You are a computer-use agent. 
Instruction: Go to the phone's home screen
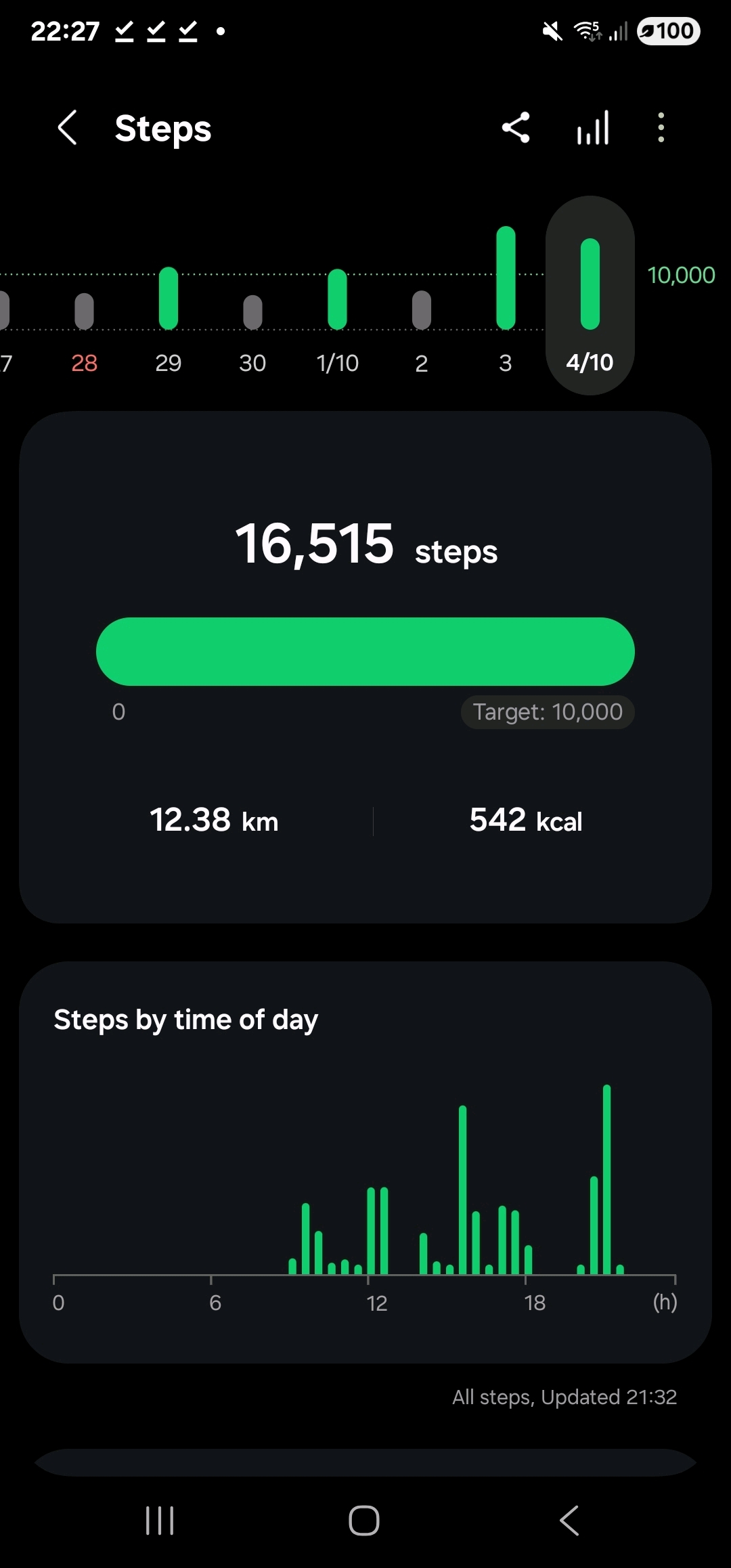tap(364, 1521)
